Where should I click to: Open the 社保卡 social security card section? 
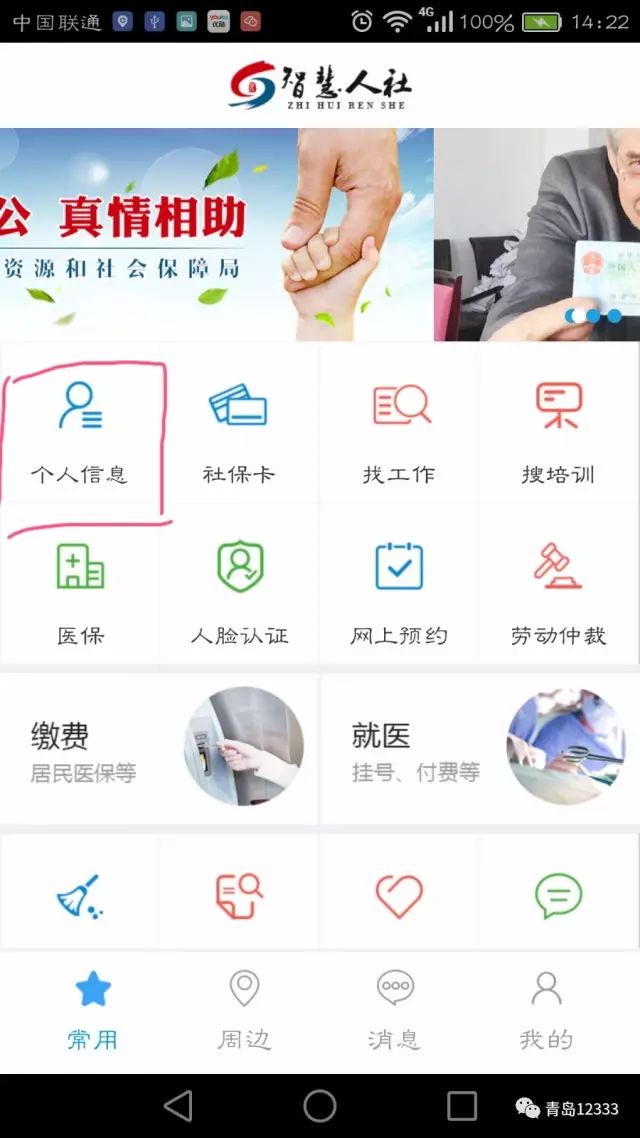click(x=239, y=430)
